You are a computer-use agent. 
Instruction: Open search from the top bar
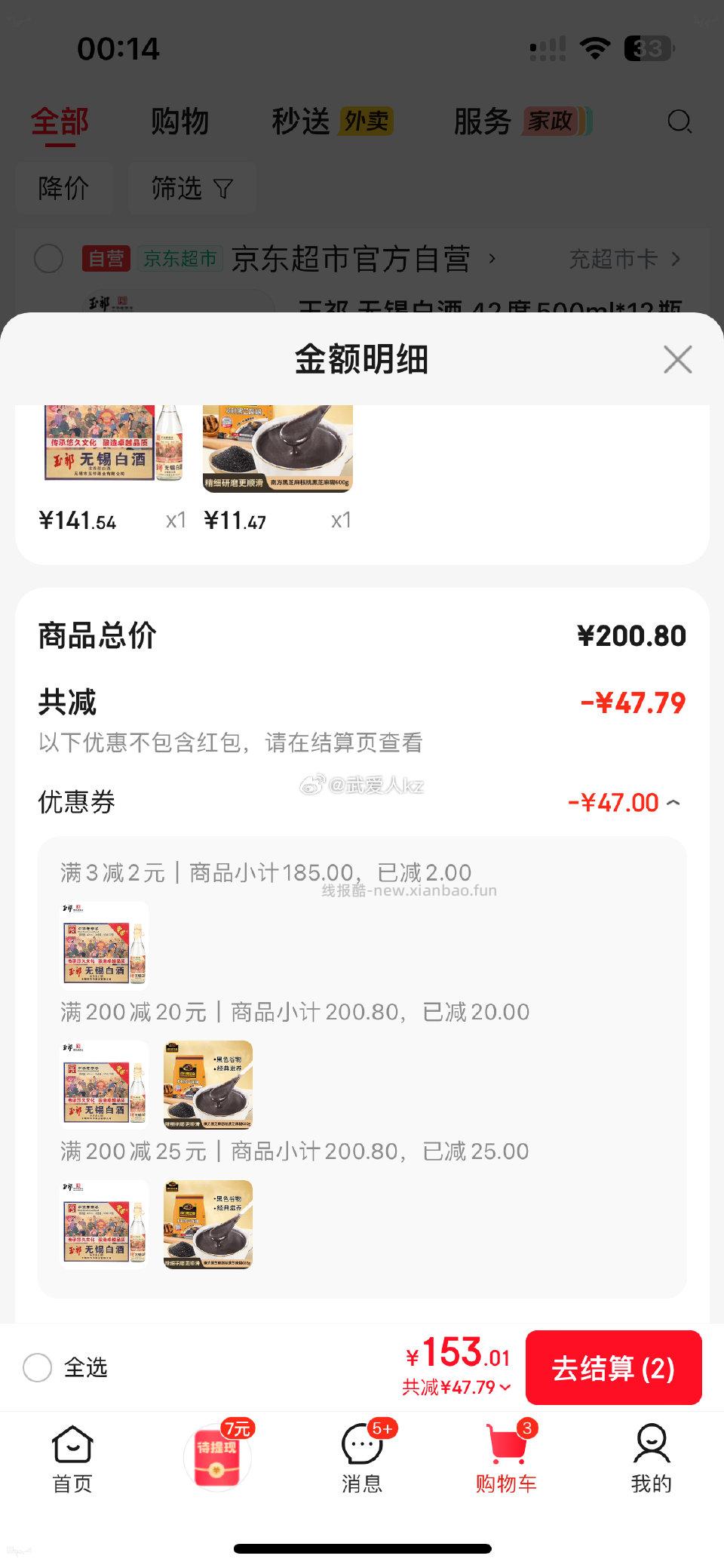click(x=680, y=121)
